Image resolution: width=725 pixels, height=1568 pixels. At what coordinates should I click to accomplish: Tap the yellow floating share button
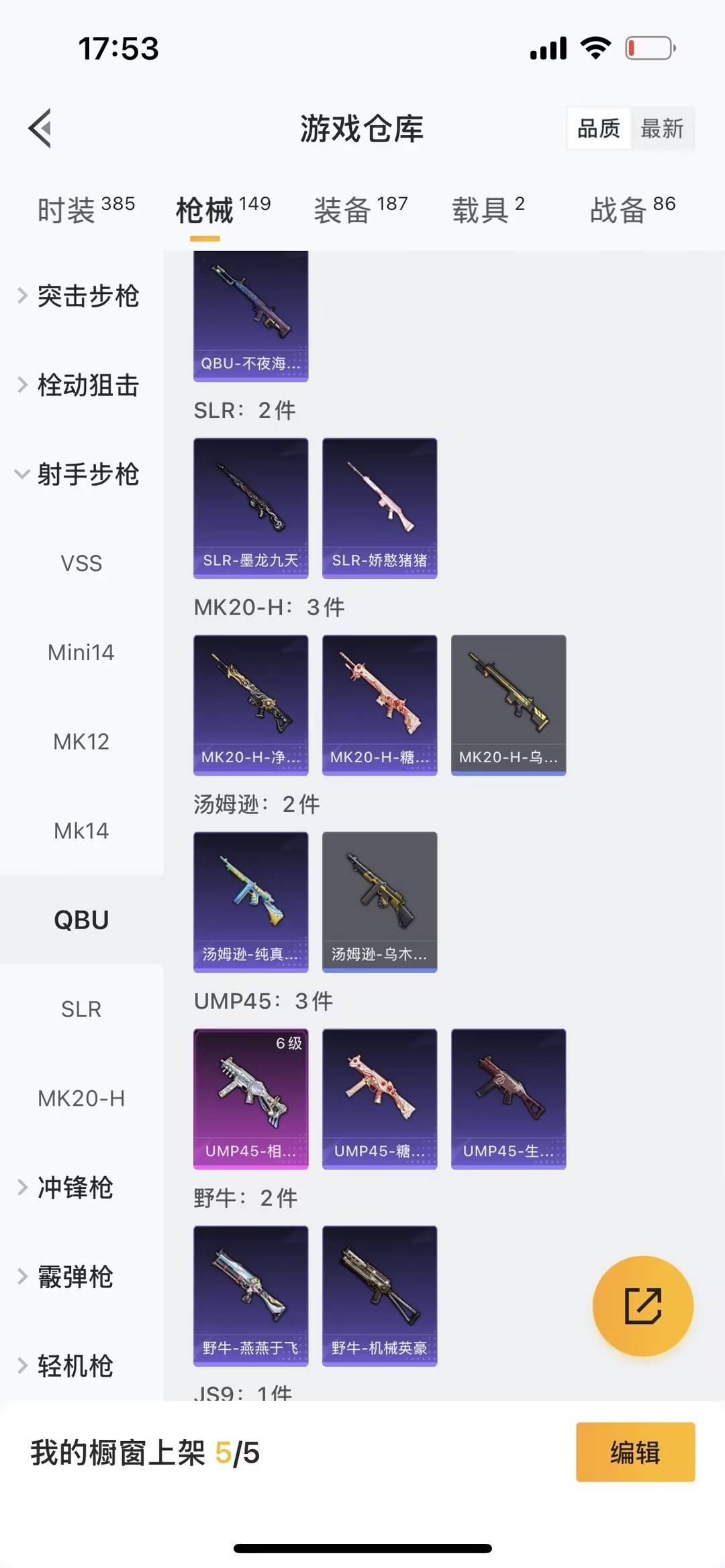642,1306
